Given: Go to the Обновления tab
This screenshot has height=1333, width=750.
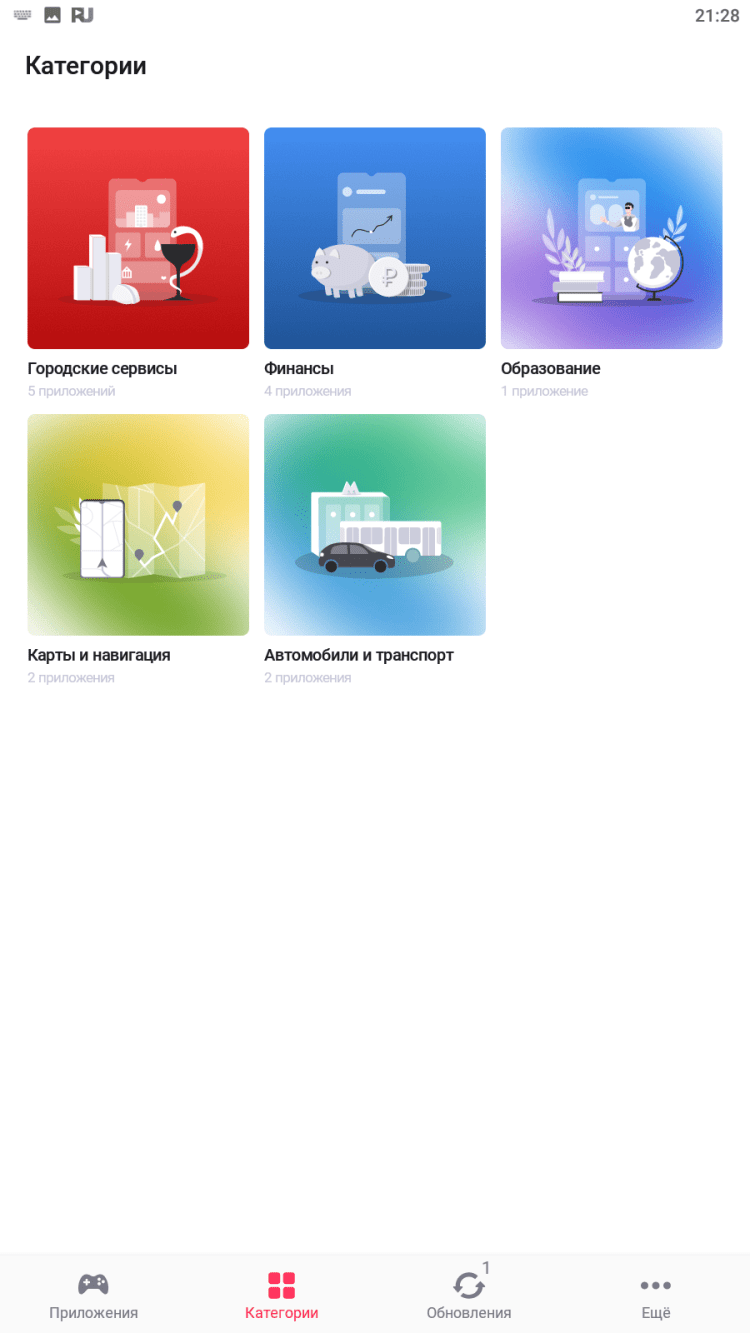Looking at the screenshot, I should (x=468, y=1295).
